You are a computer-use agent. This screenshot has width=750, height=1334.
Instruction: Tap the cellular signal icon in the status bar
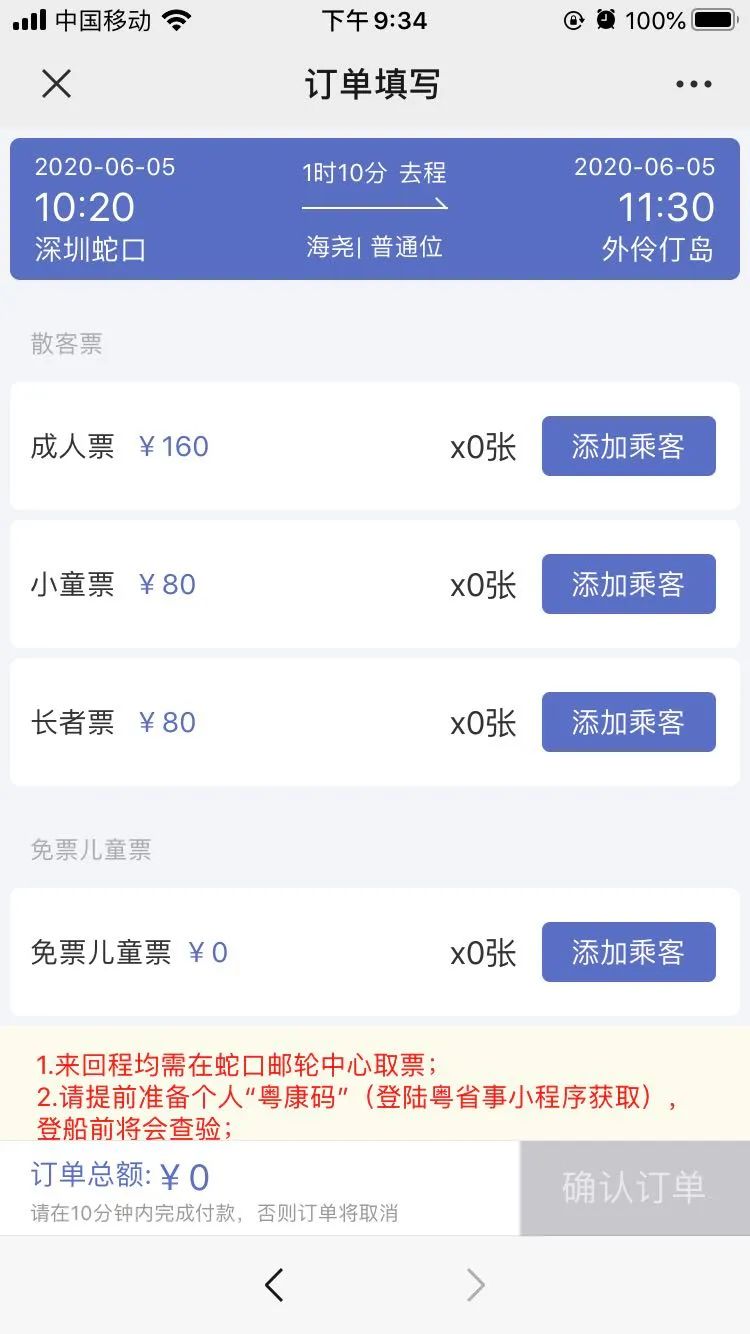27,19
